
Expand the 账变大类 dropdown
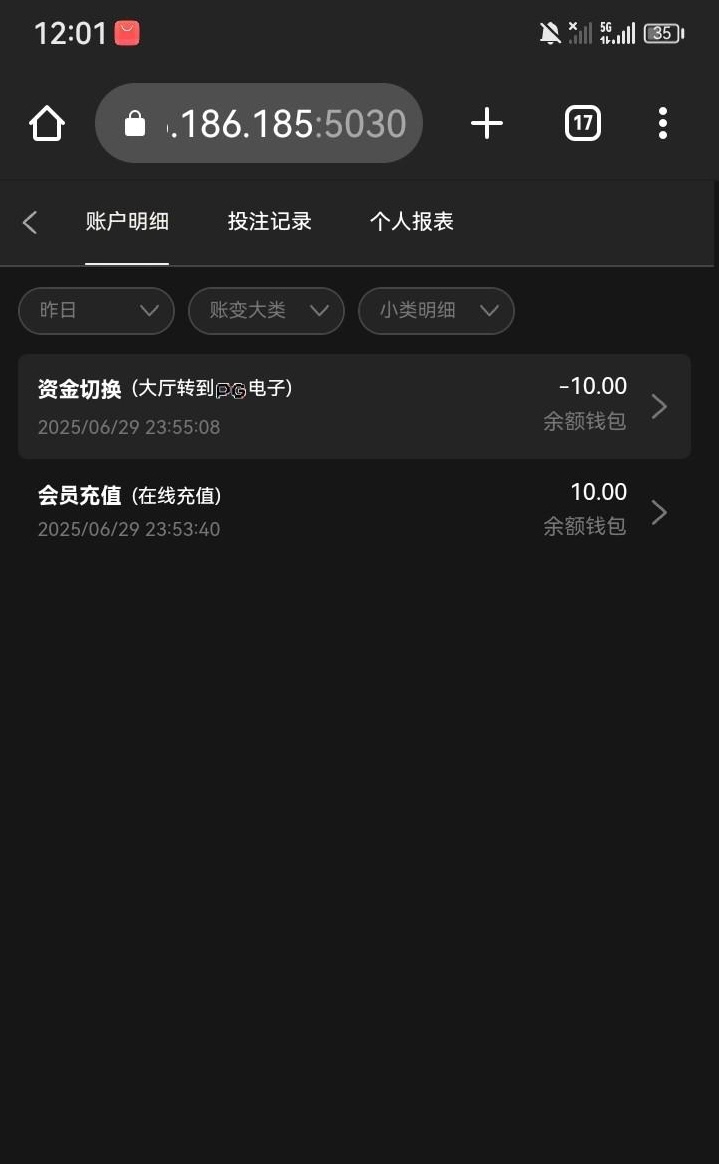point(266,310)
